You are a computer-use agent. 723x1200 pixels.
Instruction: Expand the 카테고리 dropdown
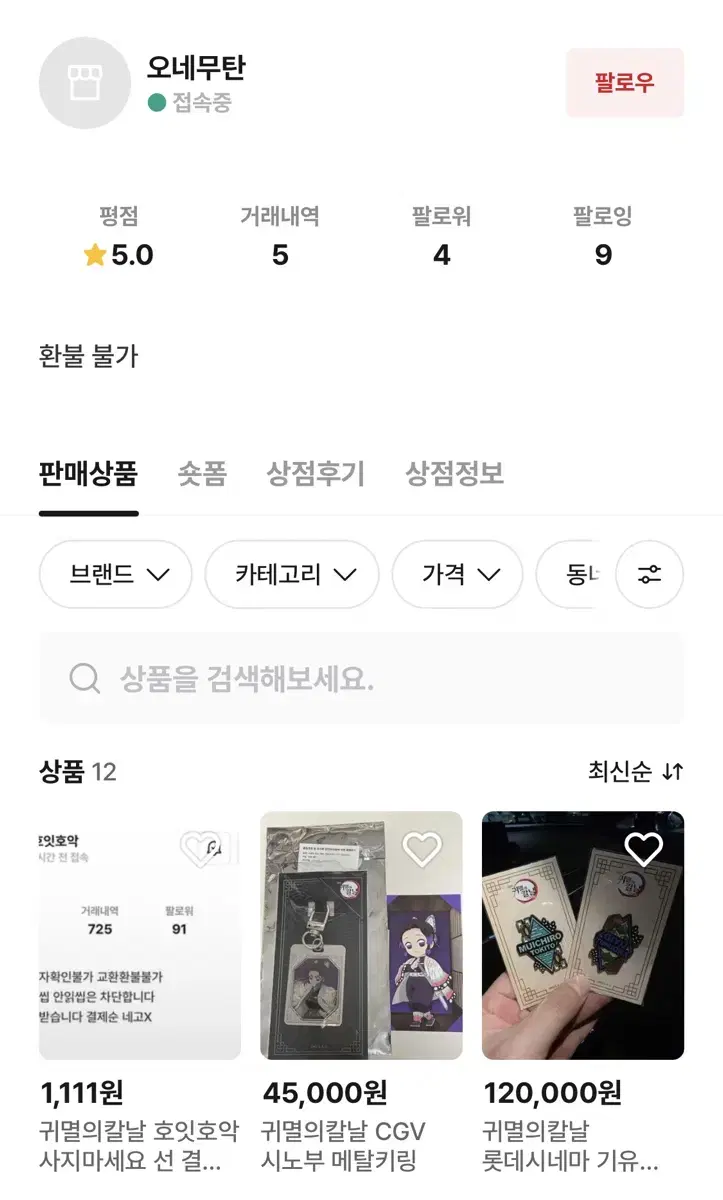click(x=291, y=574)
